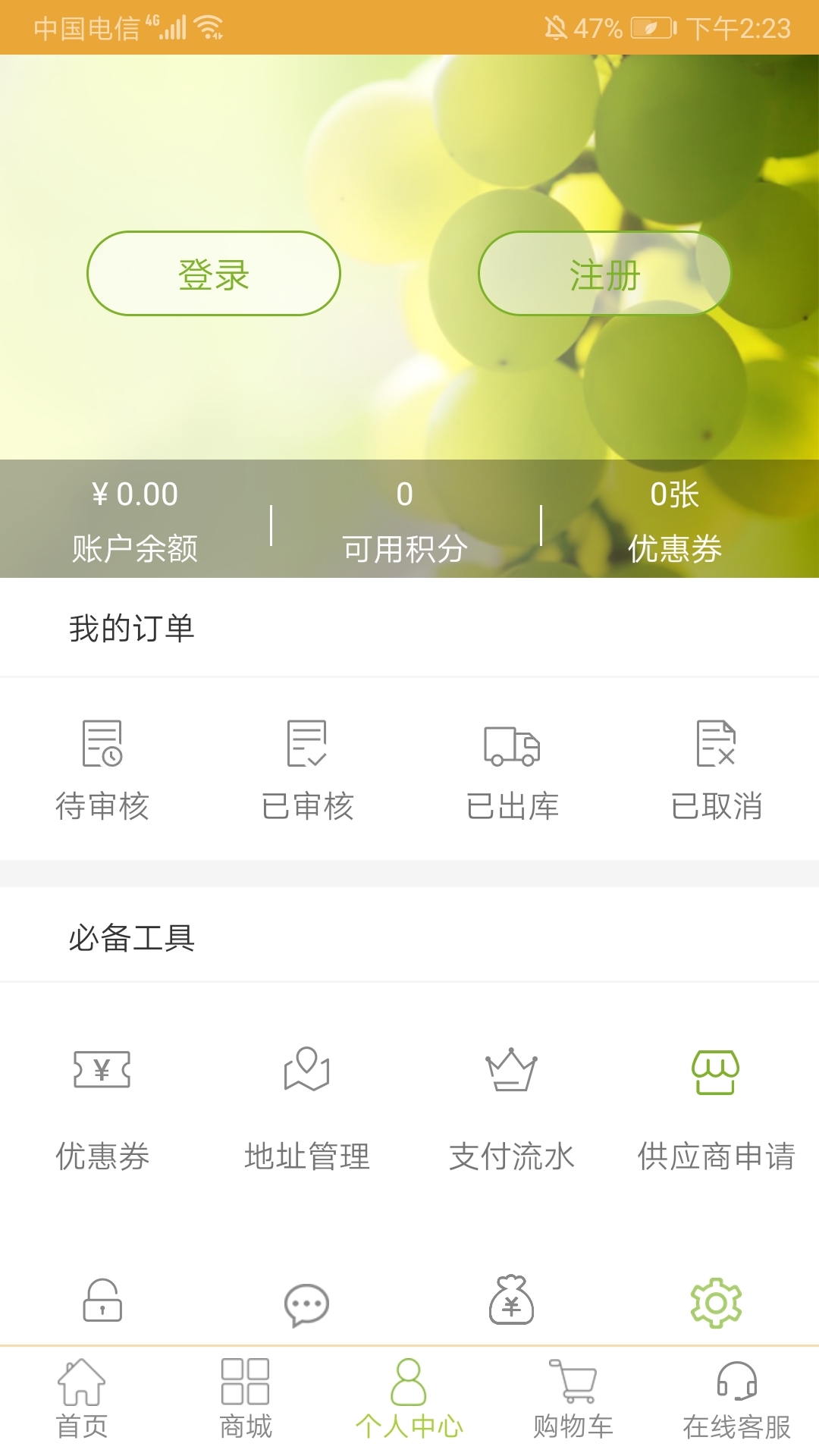Select the 个人中心 tab
Screen dimensions: 819x1456
click(409, 1399)
